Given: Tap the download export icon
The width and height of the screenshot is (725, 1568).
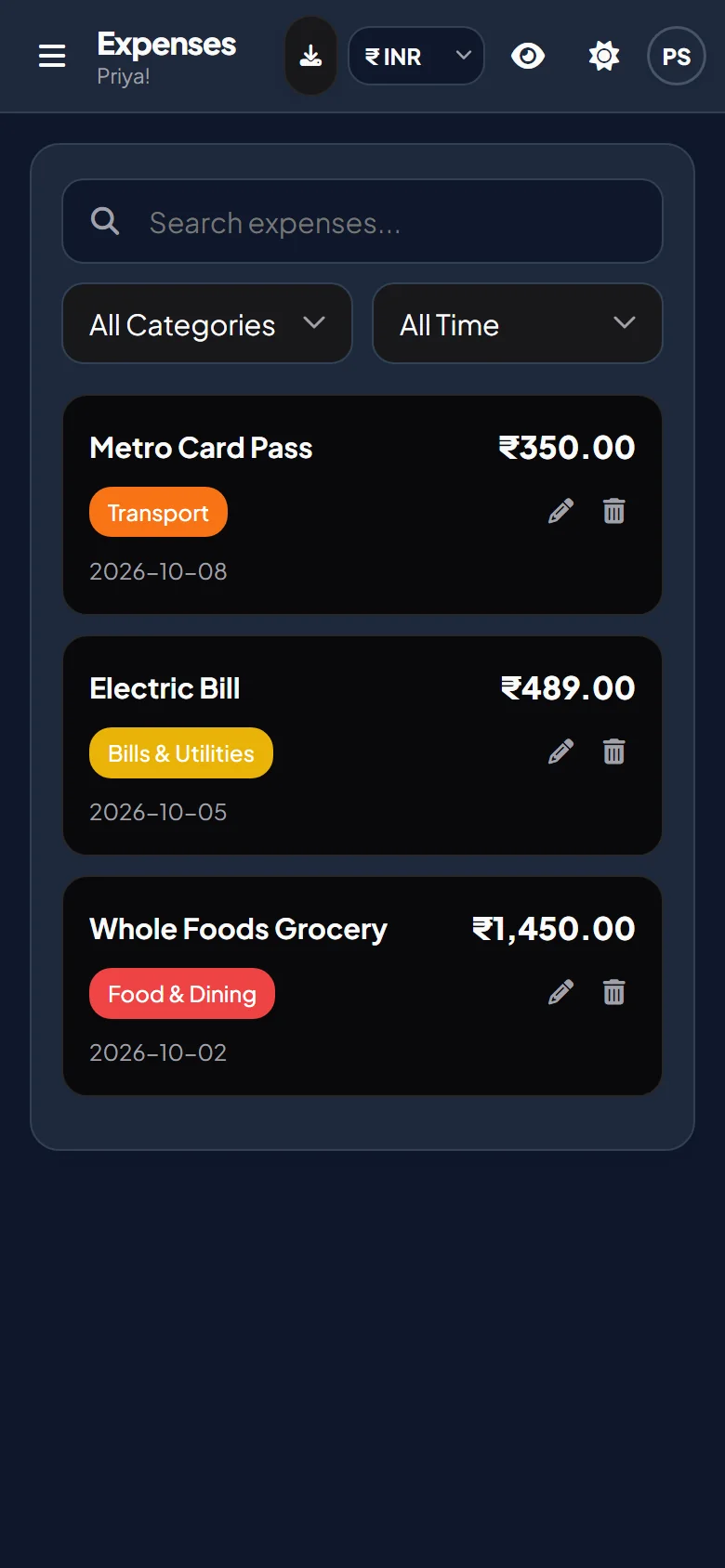Looking at the screenshot, I should 310,56.
